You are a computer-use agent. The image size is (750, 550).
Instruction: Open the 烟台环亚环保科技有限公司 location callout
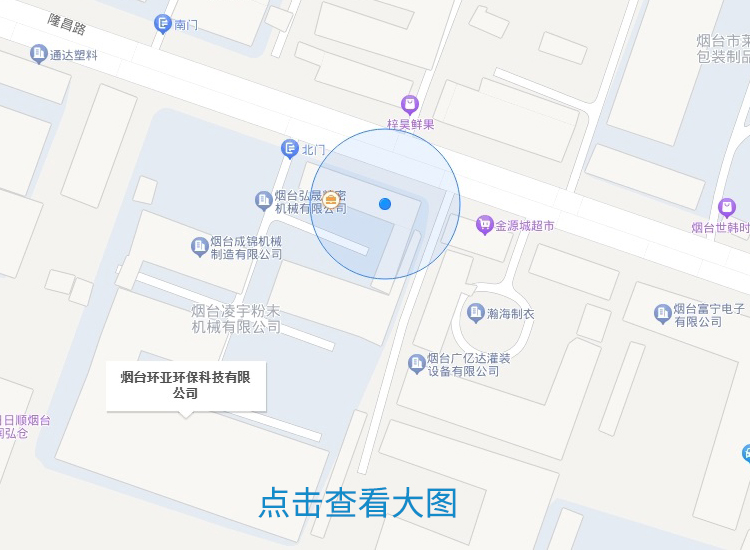coord(186,385)
